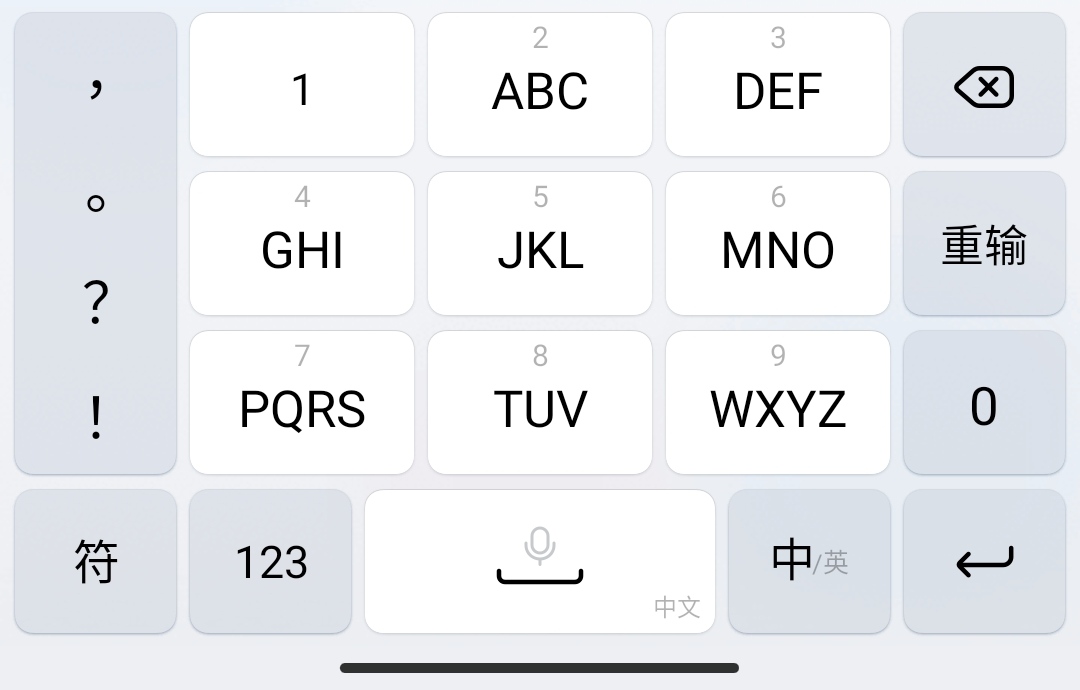Tap the 0 key
1080x690 pixels.
coord(984,402)
